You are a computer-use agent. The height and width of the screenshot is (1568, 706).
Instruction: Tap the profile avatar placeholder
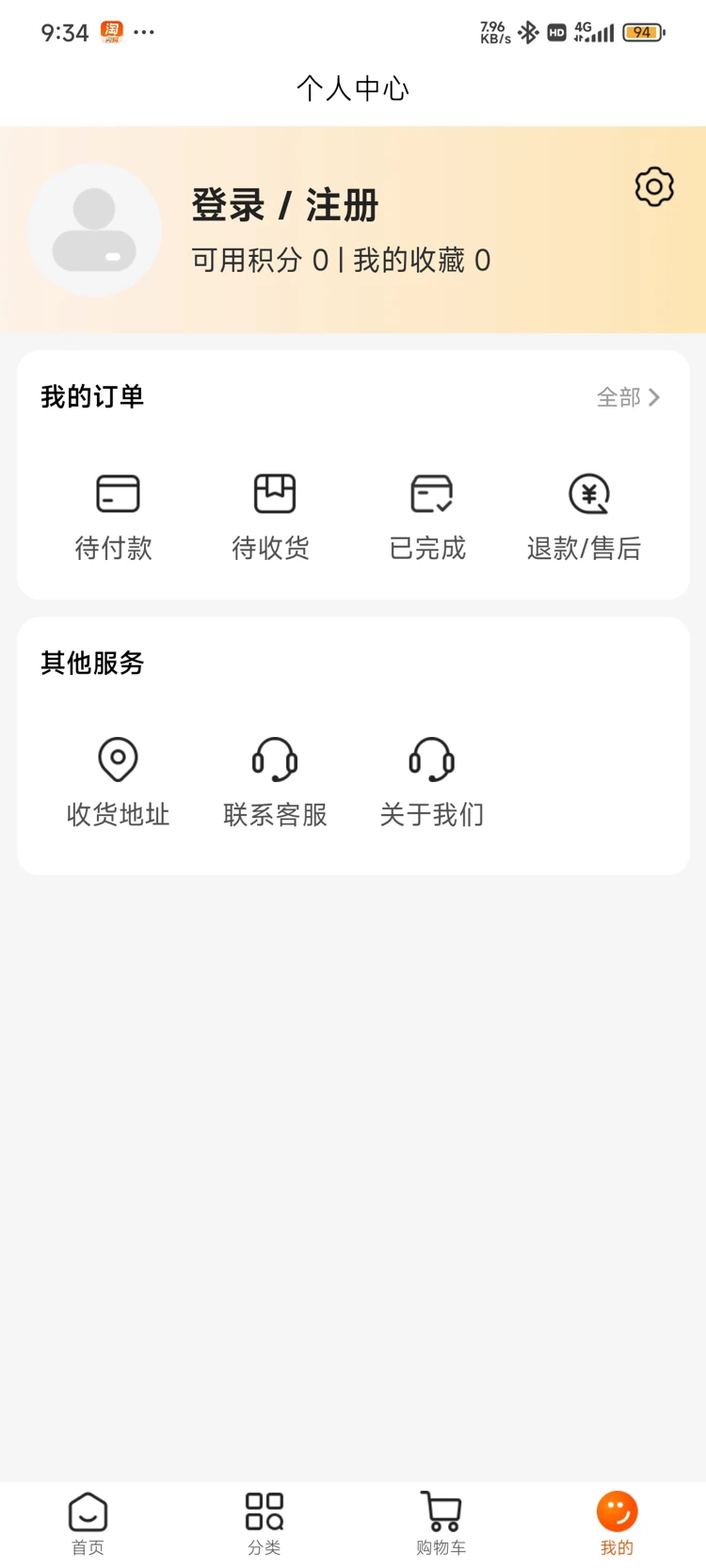[x=94, y=230]
